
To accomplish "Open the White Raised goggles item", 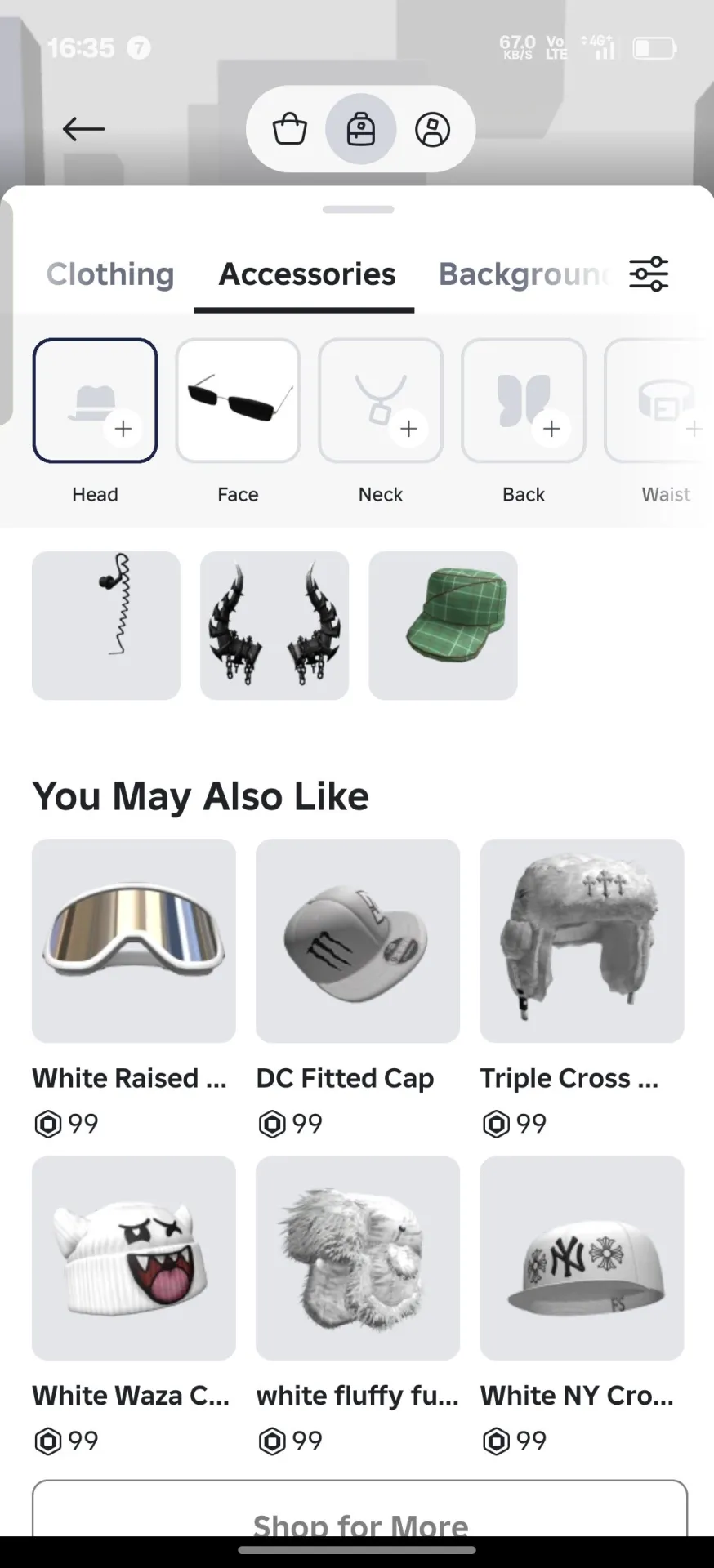I will (134, 941).
